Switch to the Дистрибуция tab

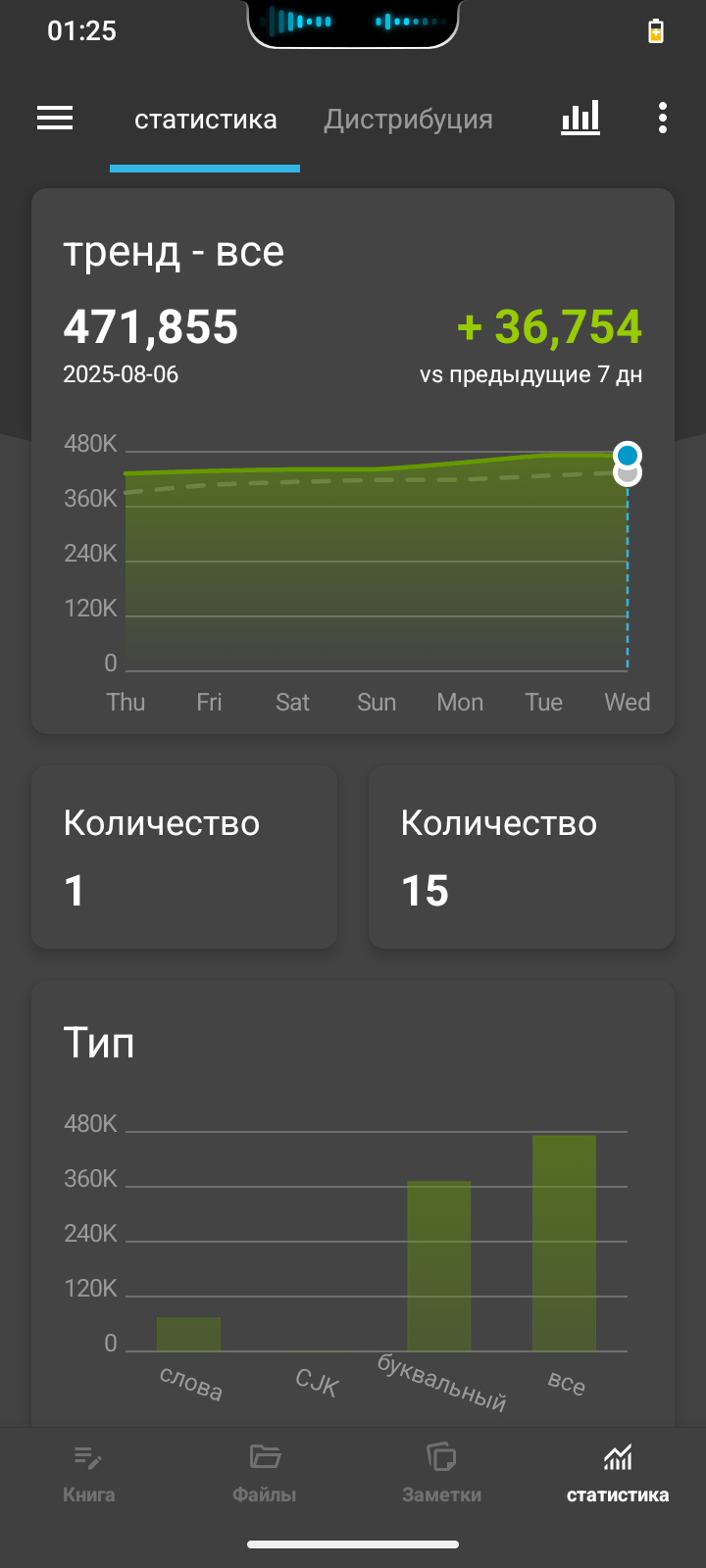point(408,120)
